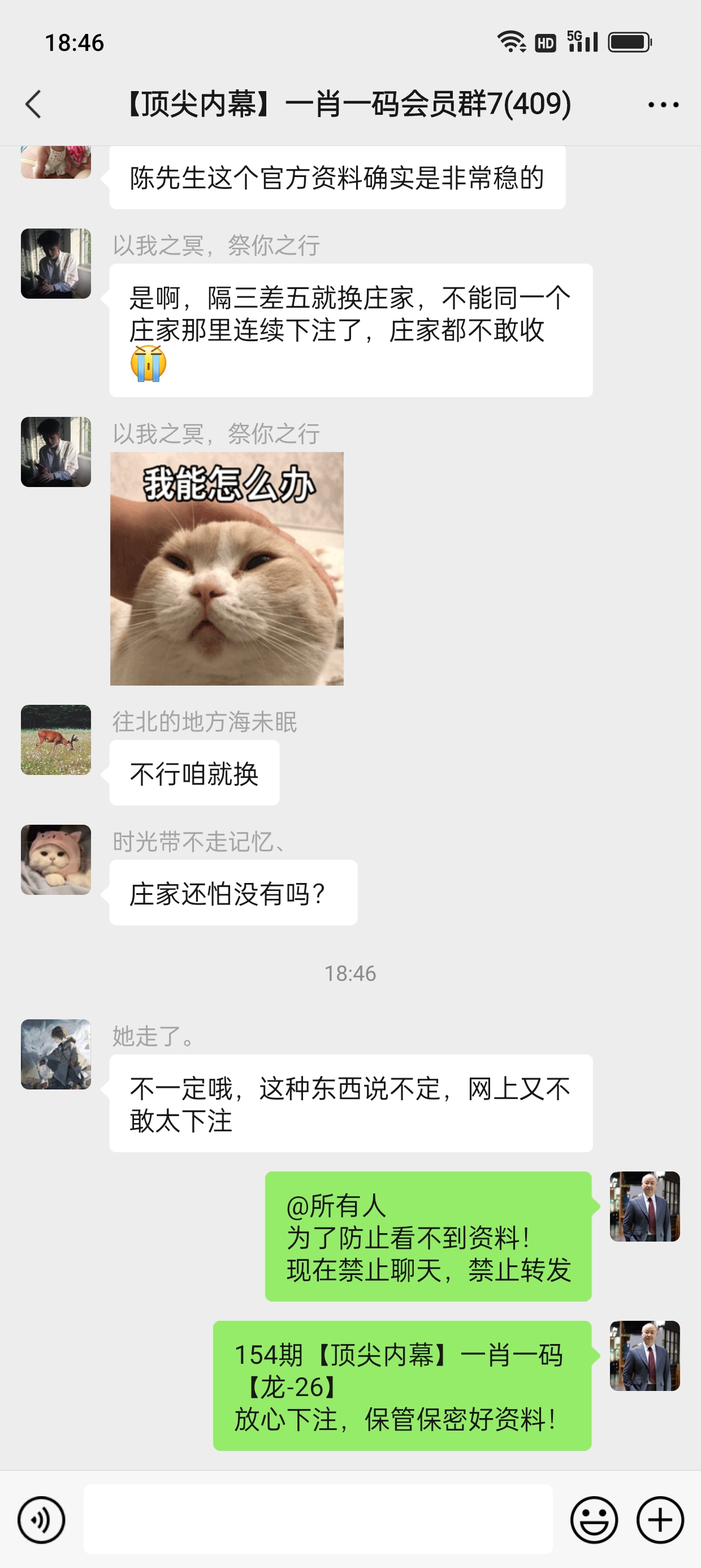View avatar of 时光带不走记忆、
The height and width of the screenshot is (1568, 701).
pos(56,859)
